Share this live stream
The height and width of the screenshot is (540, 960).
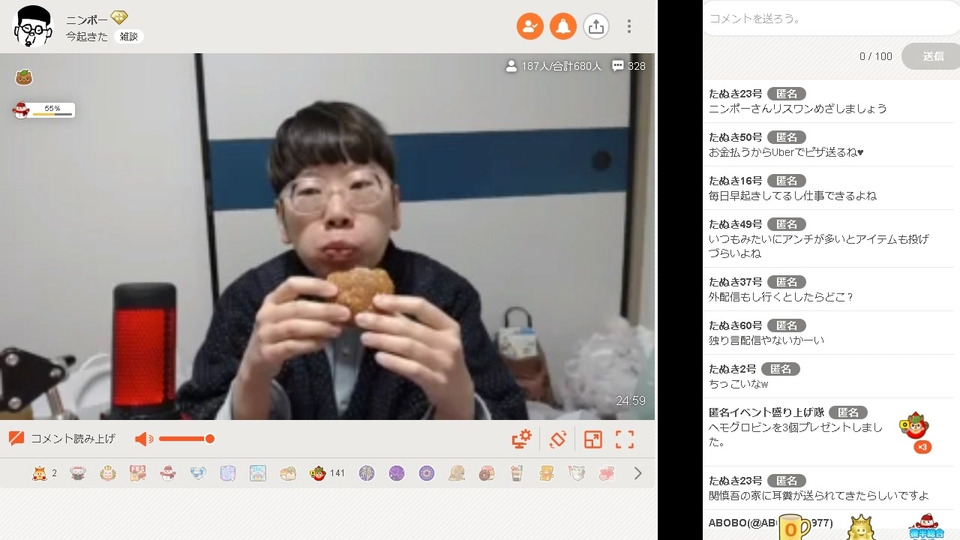coord(596,26)
